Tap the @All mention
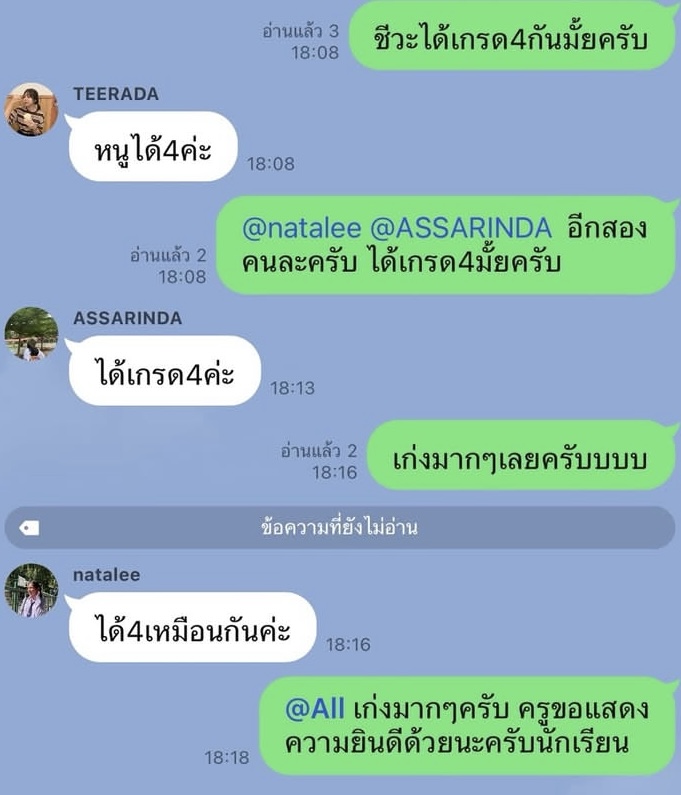681x795 pixels. tap(315, 709)
